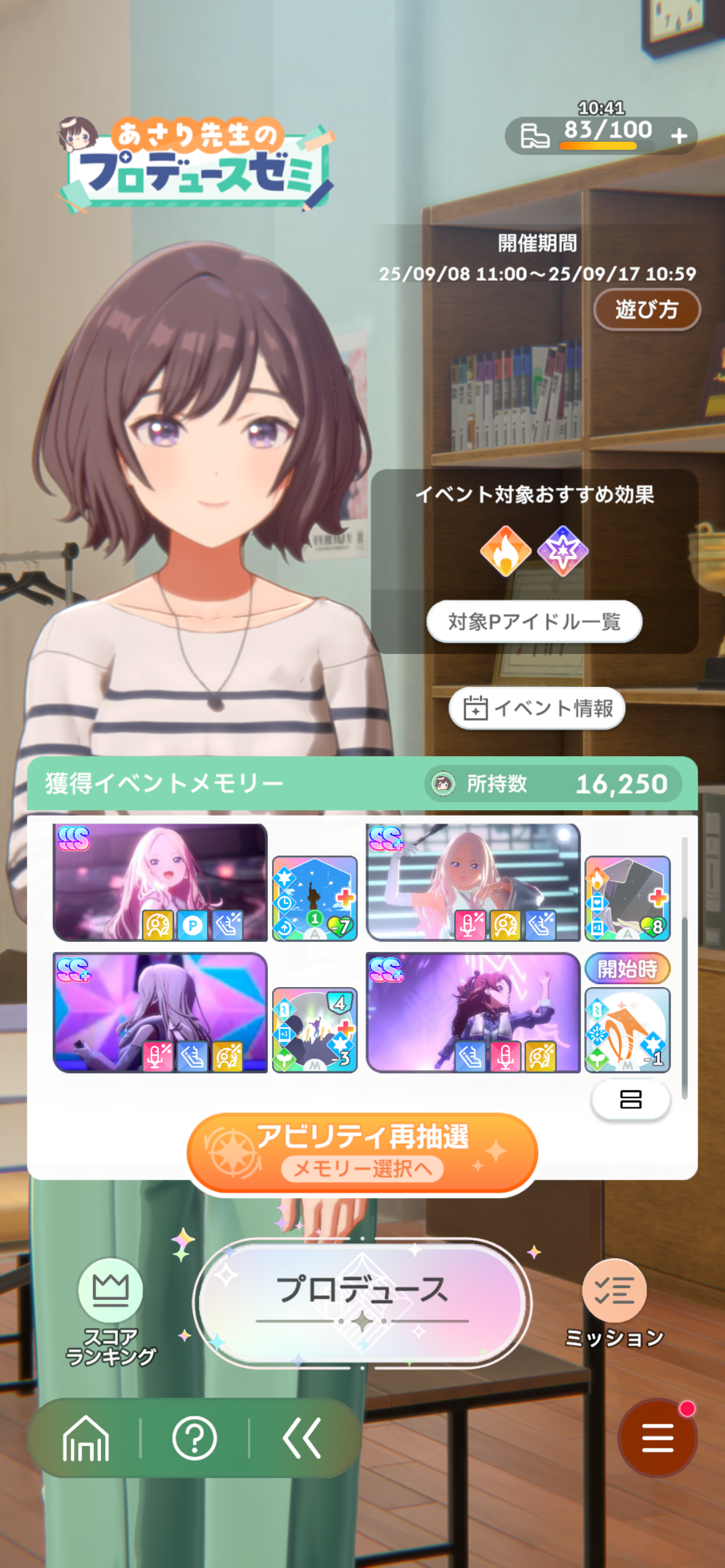Select the memory card labeled 開始時
The image size is (725, 1568).
628,1013
